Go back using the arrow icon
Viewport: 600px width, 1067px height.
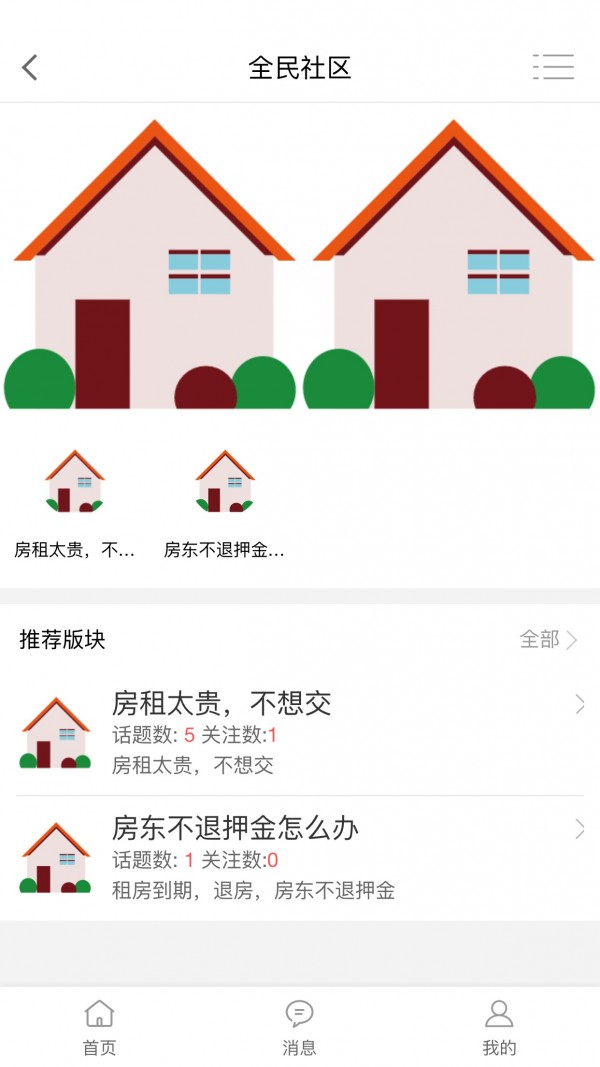click(x=30, y=68)
